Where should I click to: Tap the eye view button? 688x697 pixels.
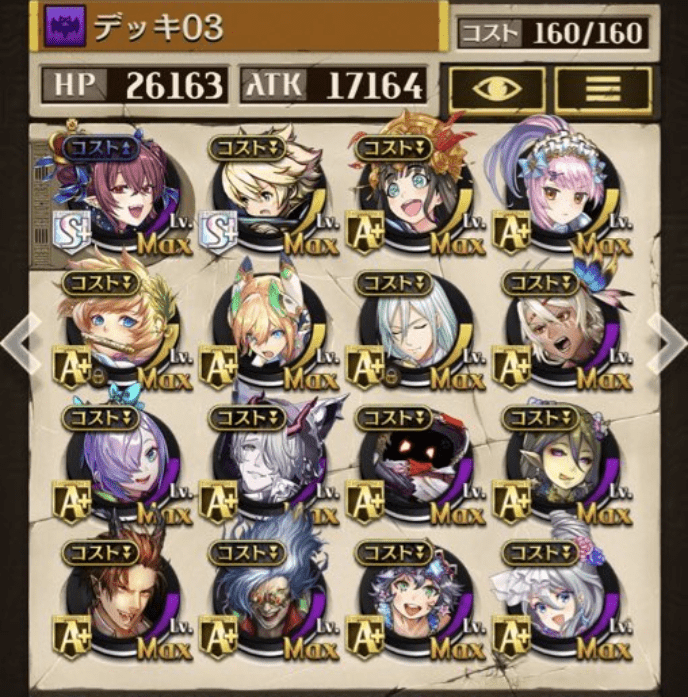(494, 88)
